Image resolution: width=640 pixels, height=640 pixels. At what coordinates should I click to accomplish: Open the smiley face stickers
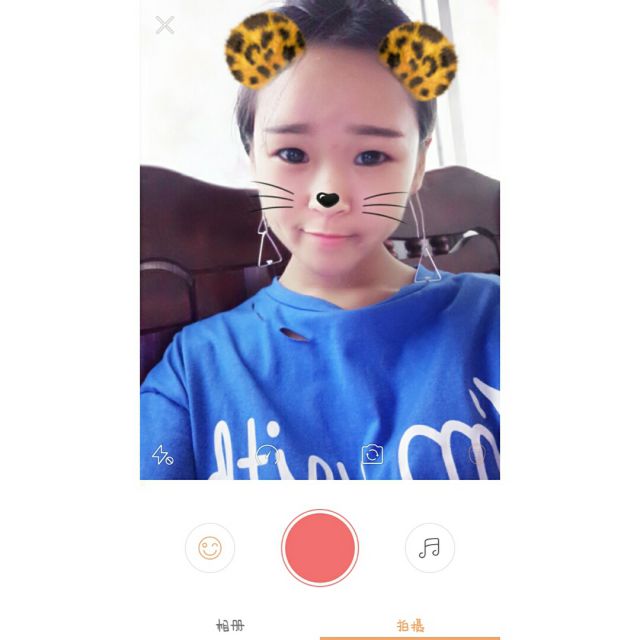tap(210, 548)
